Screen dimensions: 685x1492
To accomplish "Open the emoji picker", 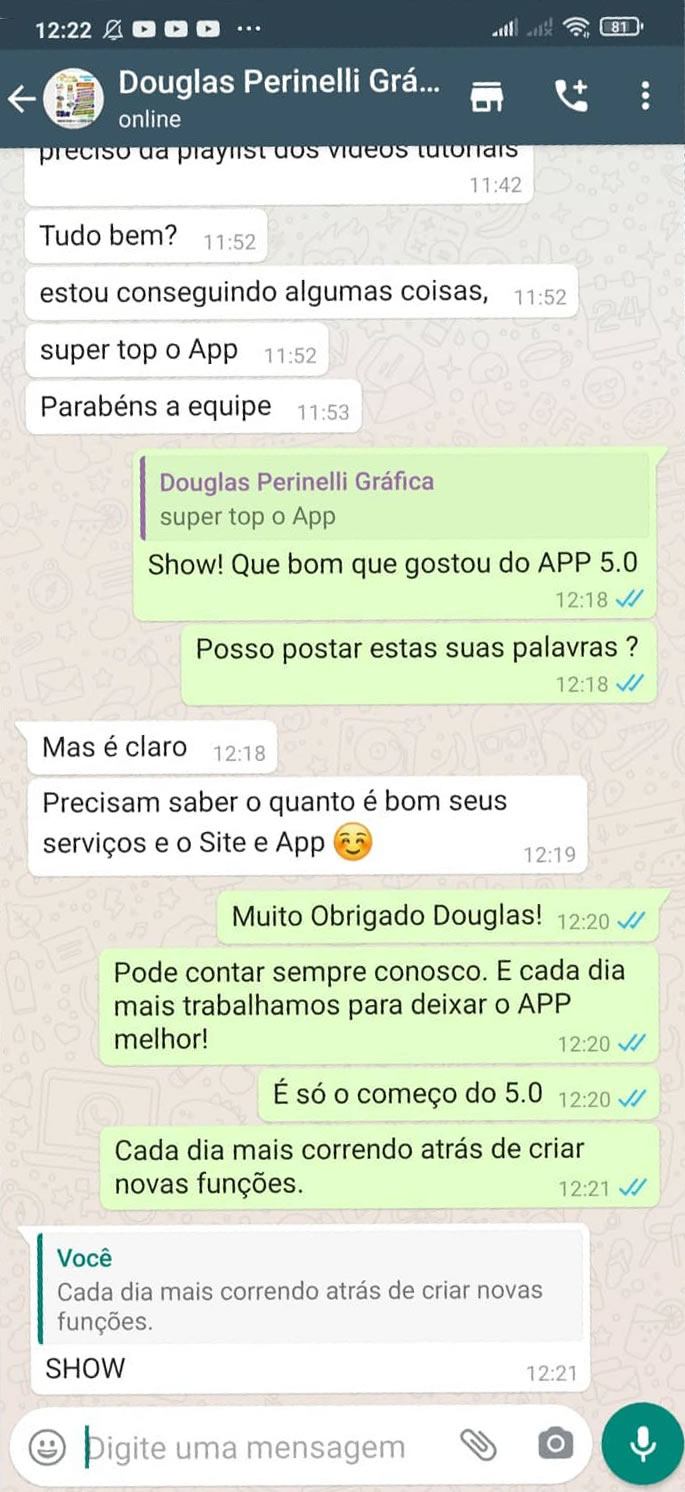I will (x=46, y=1446).
